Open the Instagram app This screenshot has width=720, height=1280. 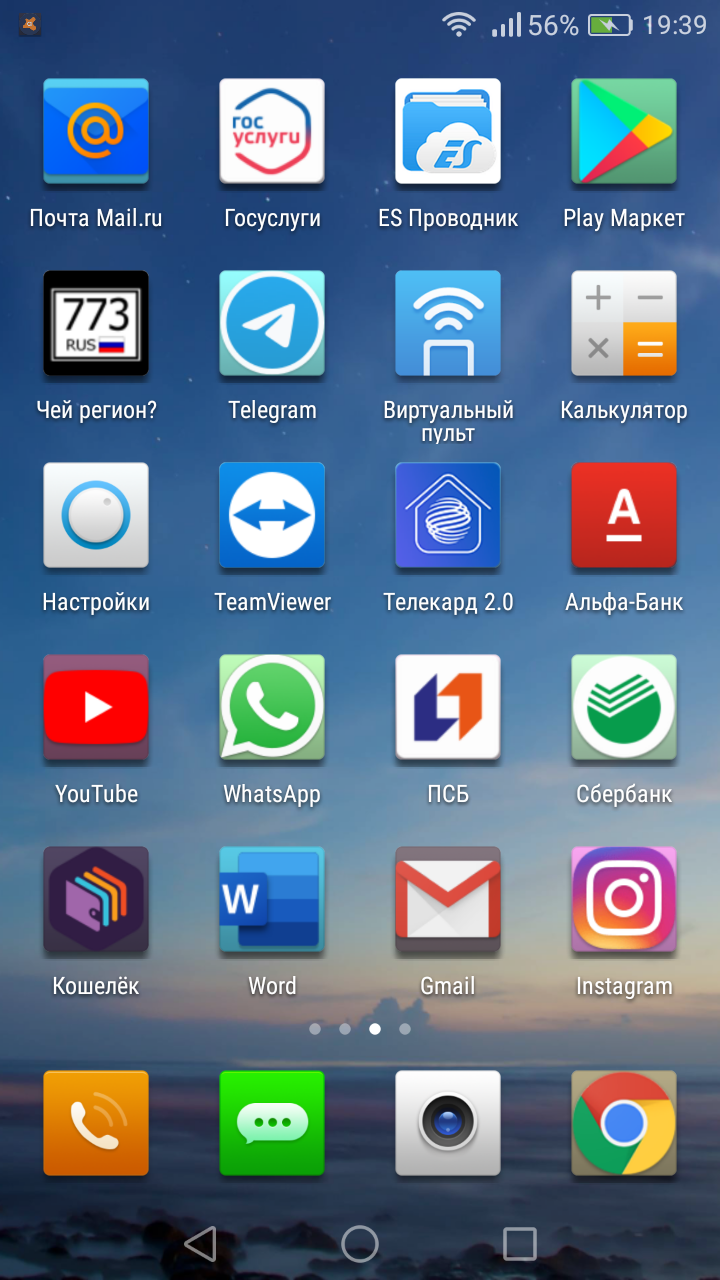tap(624, 899)
